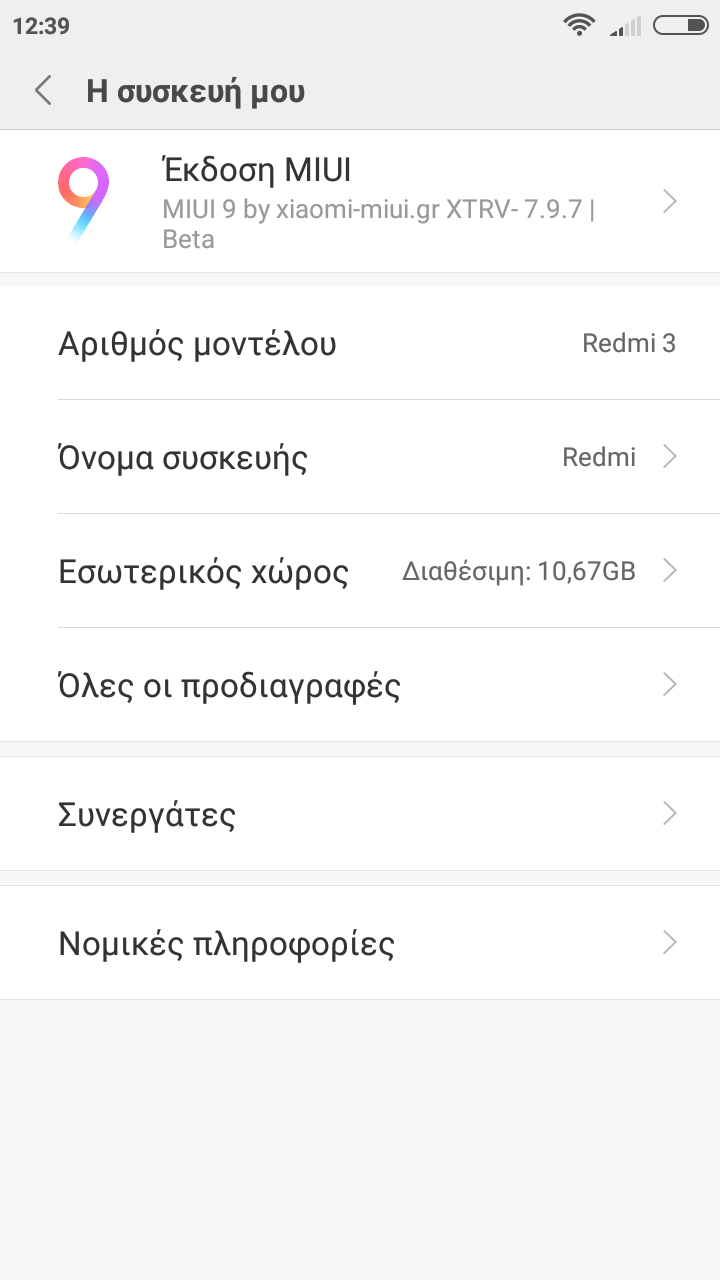The width and height of the screenshot is (720, 1280).
Task: Edit Όνομα συσκευής
Action: [x=360, y=458]
